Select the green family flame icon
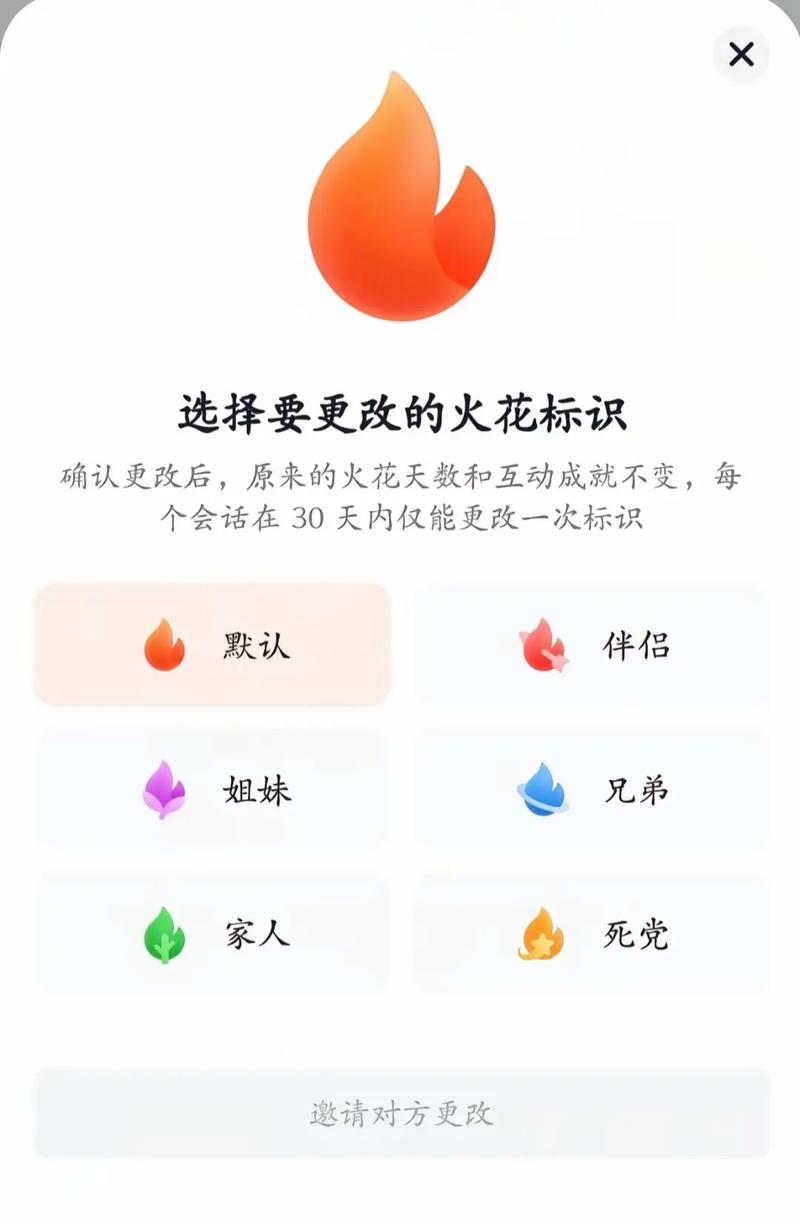Screen dimensions: 800x1224 click(166, 935)
